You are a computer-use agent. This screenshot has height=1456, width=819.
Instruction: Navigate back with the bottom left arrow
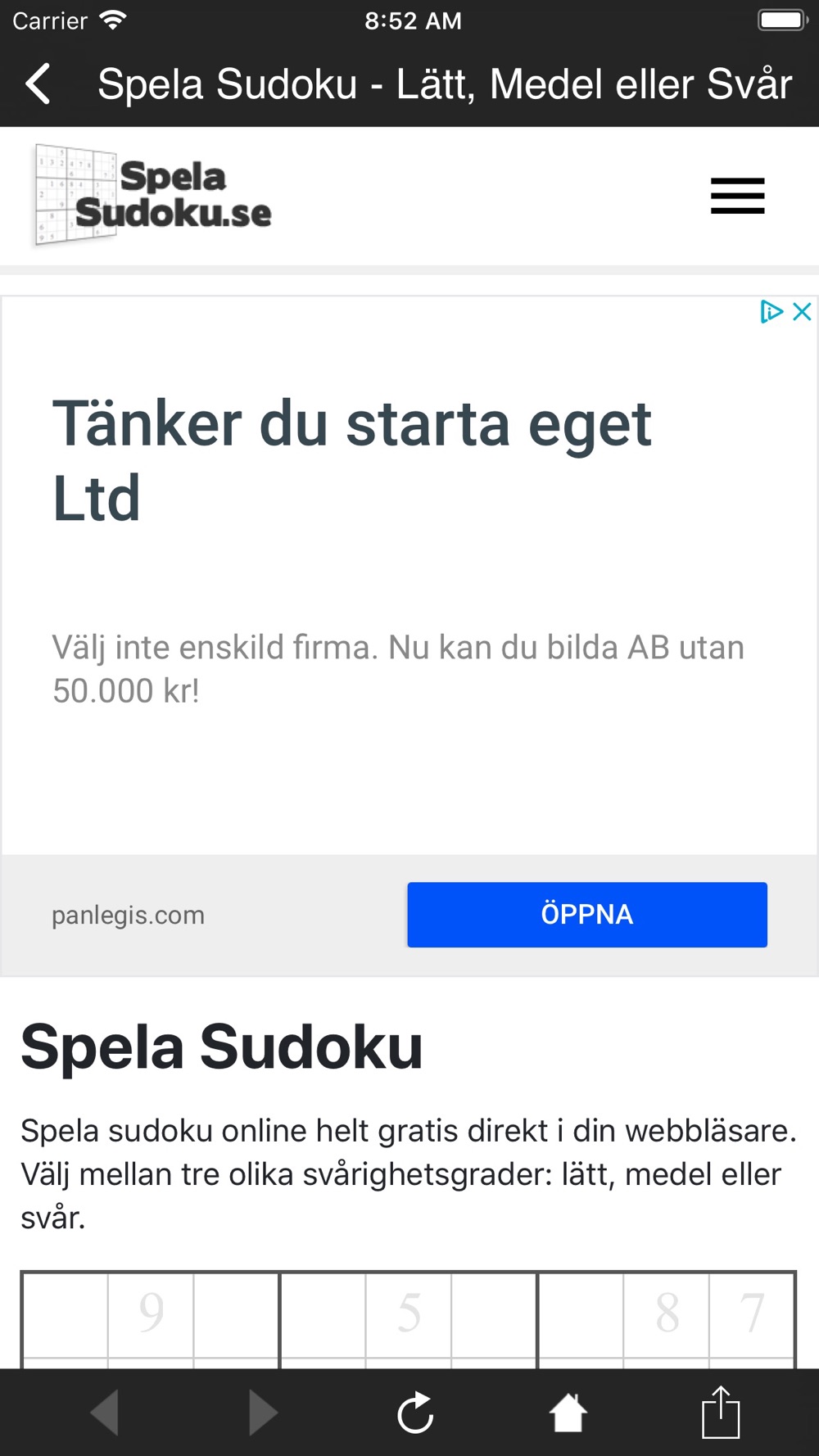pyautogui.click(x=106, y=1413)
